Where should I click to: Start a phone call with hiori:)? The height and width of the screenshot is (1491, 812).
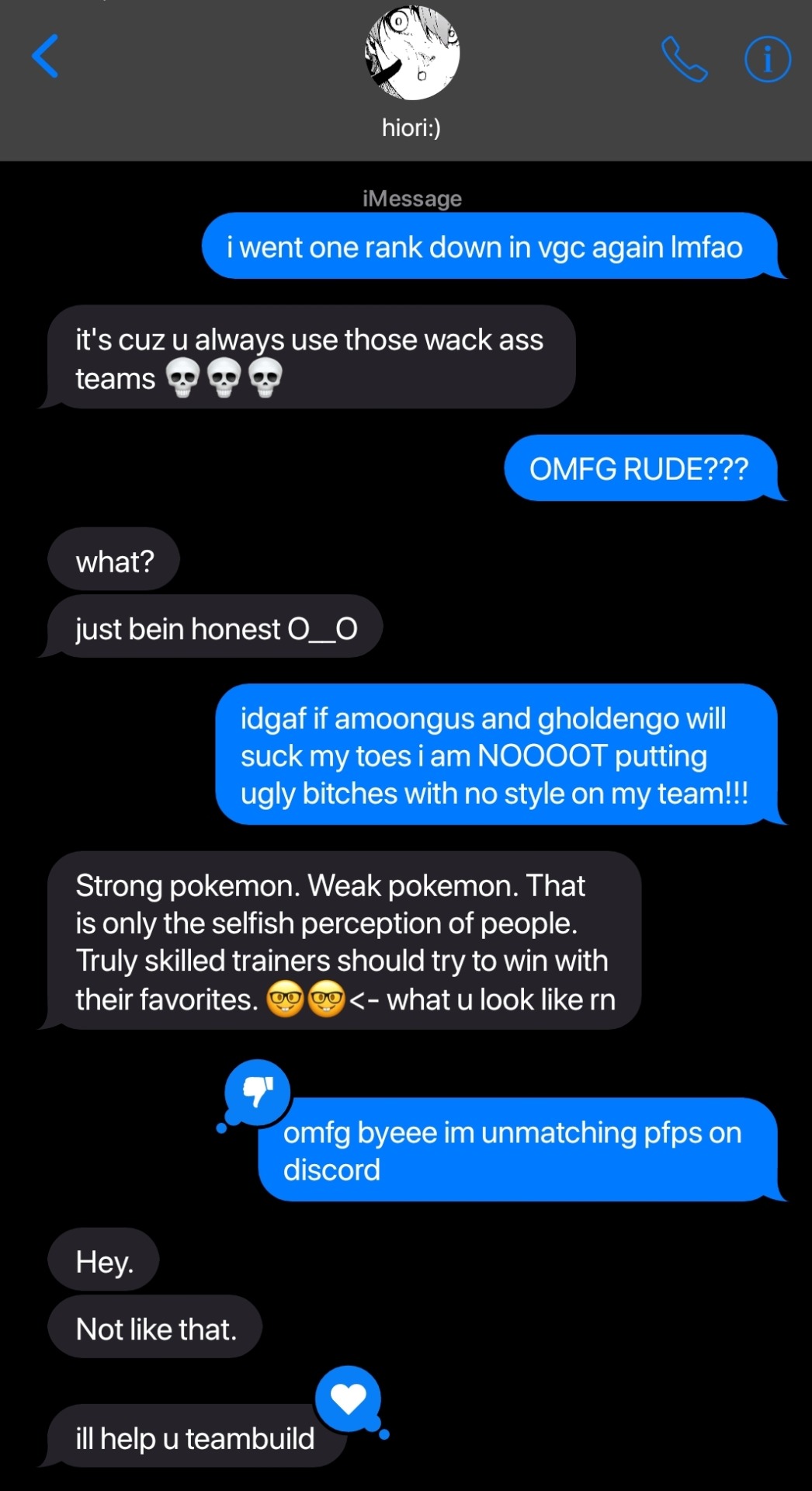pyautogui.click(x=684, y=59)
